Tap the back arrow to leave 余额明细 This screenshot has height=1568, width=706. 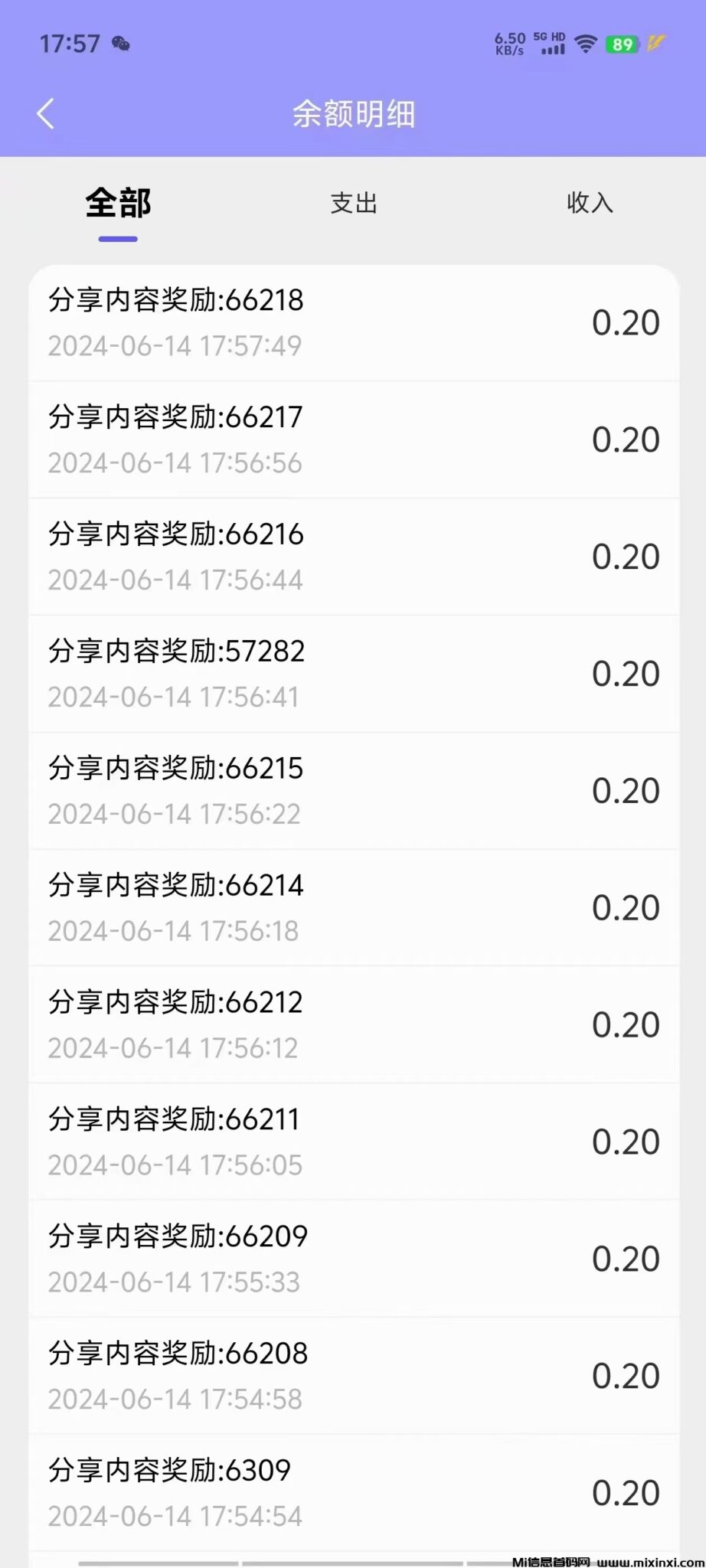[x=46, y=113]
